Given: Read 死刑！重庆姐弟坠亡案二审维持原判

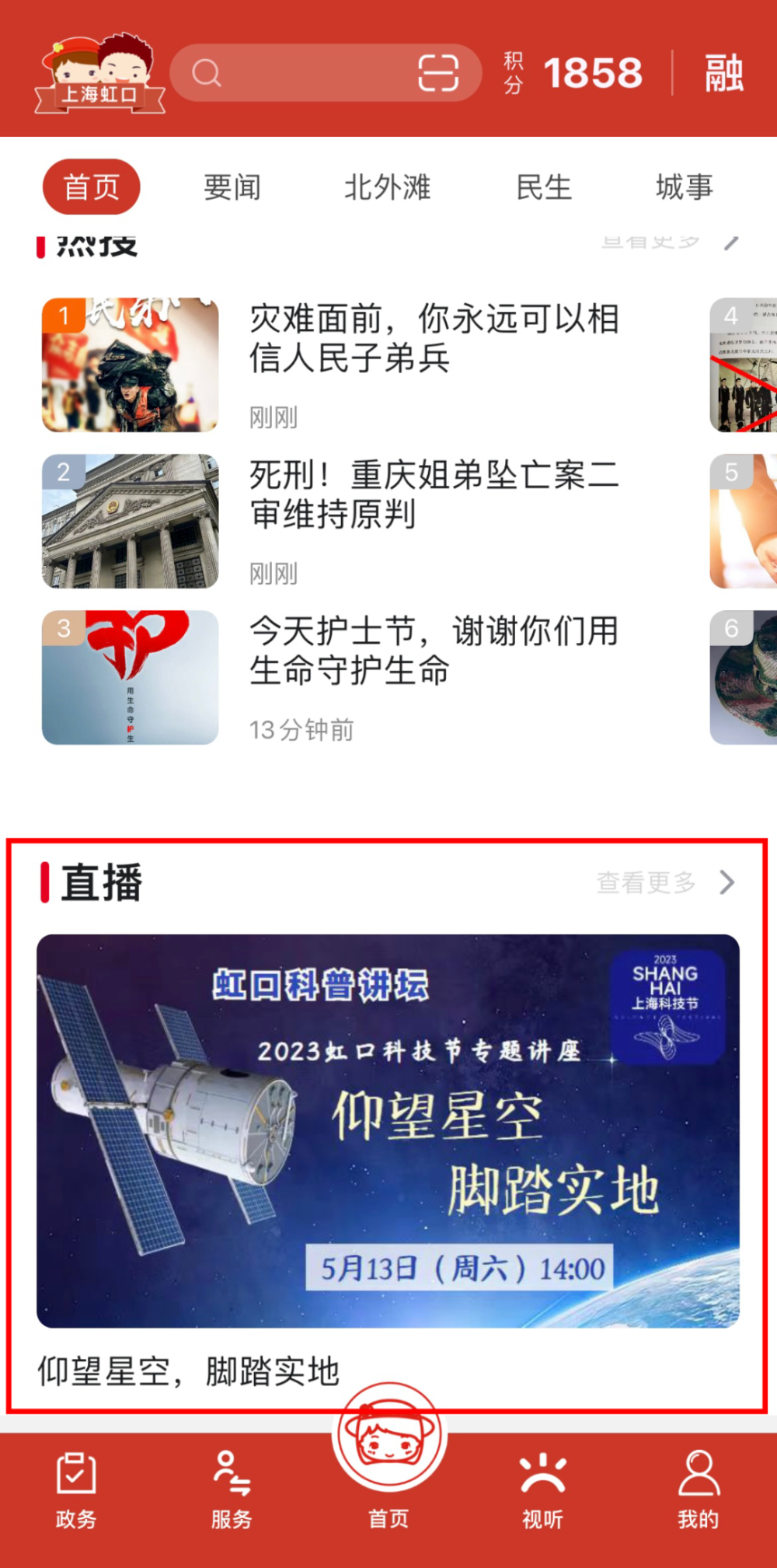Looking at the screenshot, I should coord(433,494).
